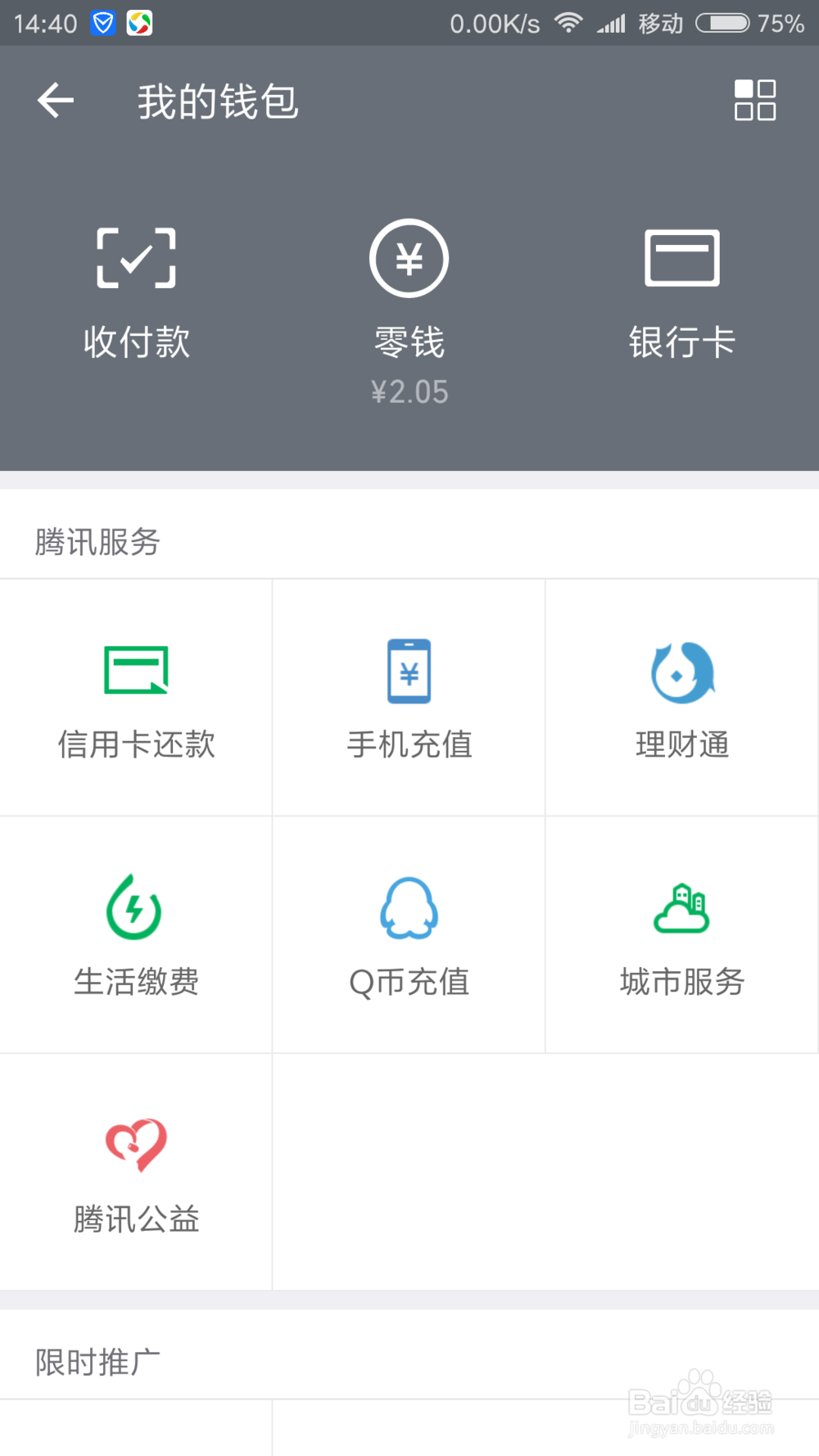Go back from 我的钱包
The width and height of the screenshot is (819, 1456).
tap(56, 101)
